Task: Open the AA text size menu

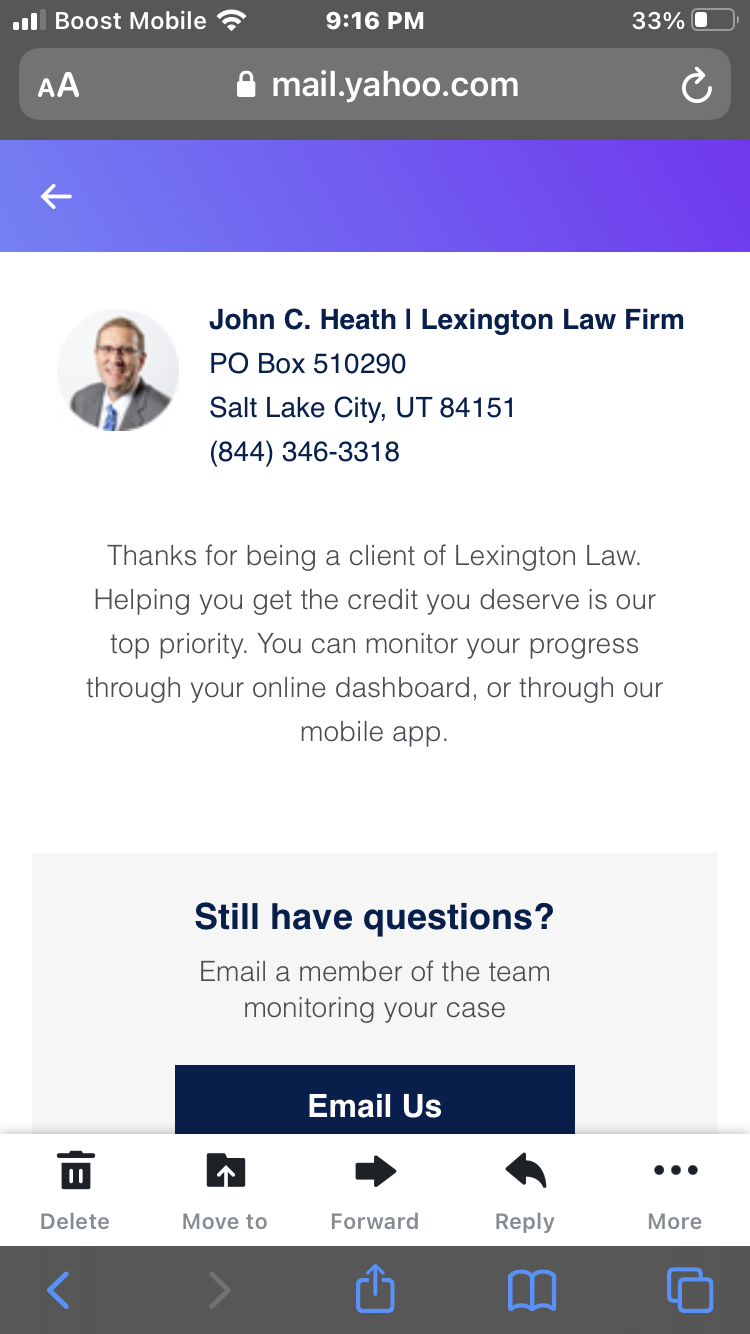Action: point(58,85)
